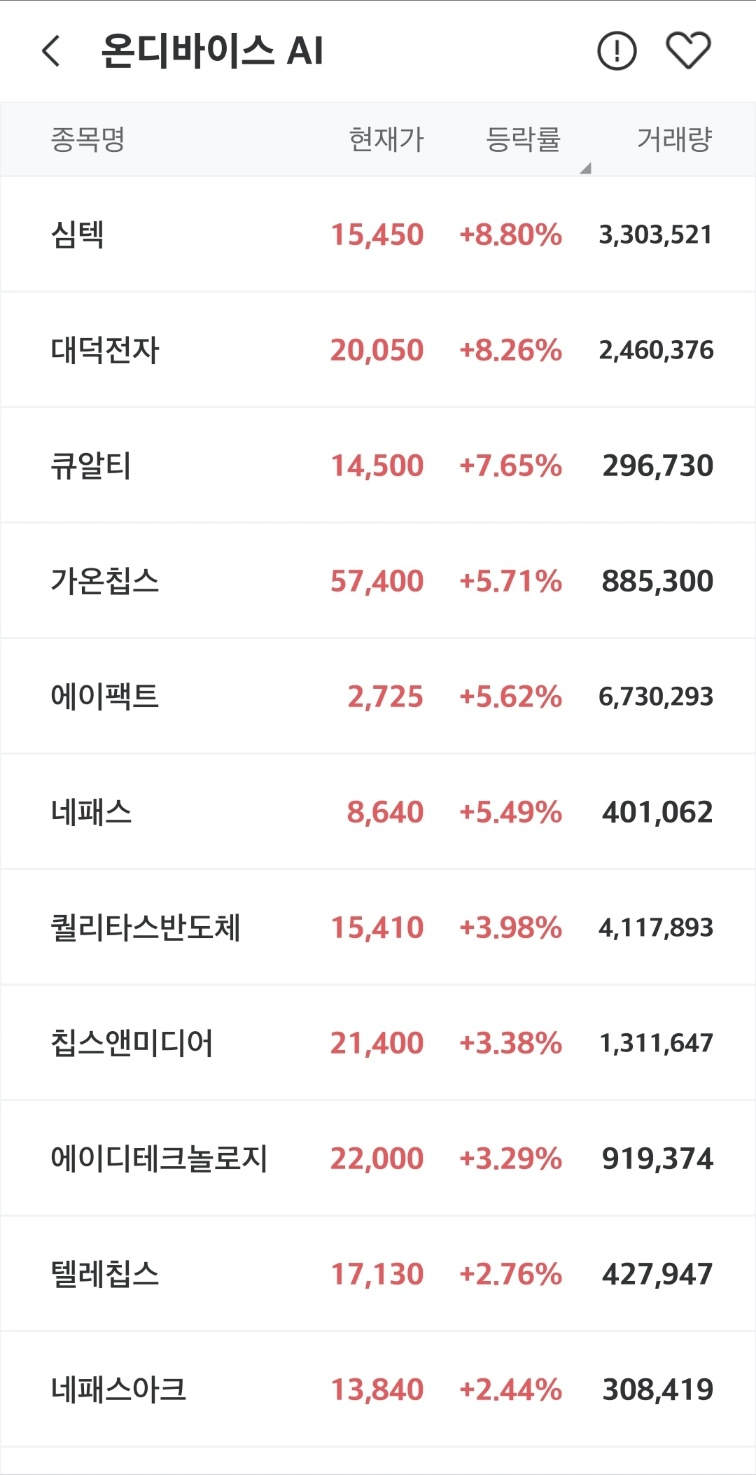Viewport: 756px width, 1475px height.
Task: Open the info exclamation icon
Action: tap(617, 51)
